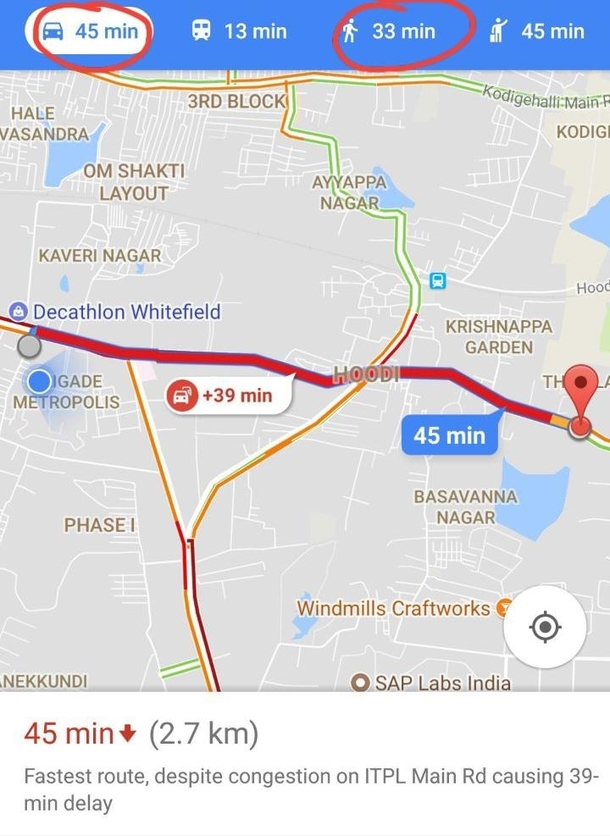This screenshot has width=610, height=836.
Task: Recenter map on my location
Action: tap(545, 628)
